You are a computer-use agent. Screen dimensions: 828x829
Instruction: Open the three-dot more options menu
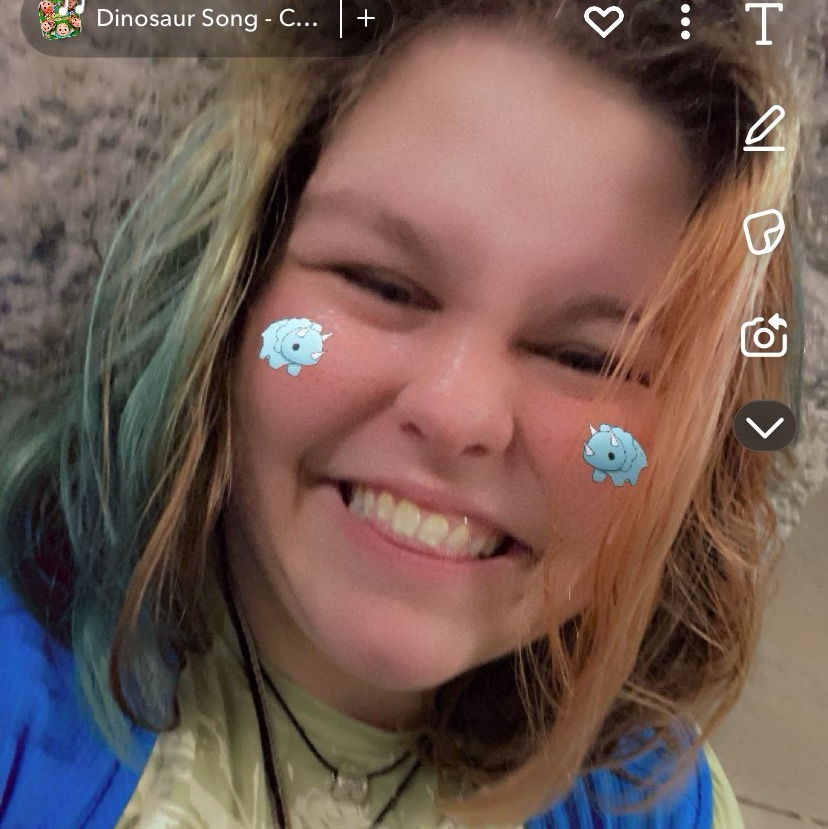(685, 21)
